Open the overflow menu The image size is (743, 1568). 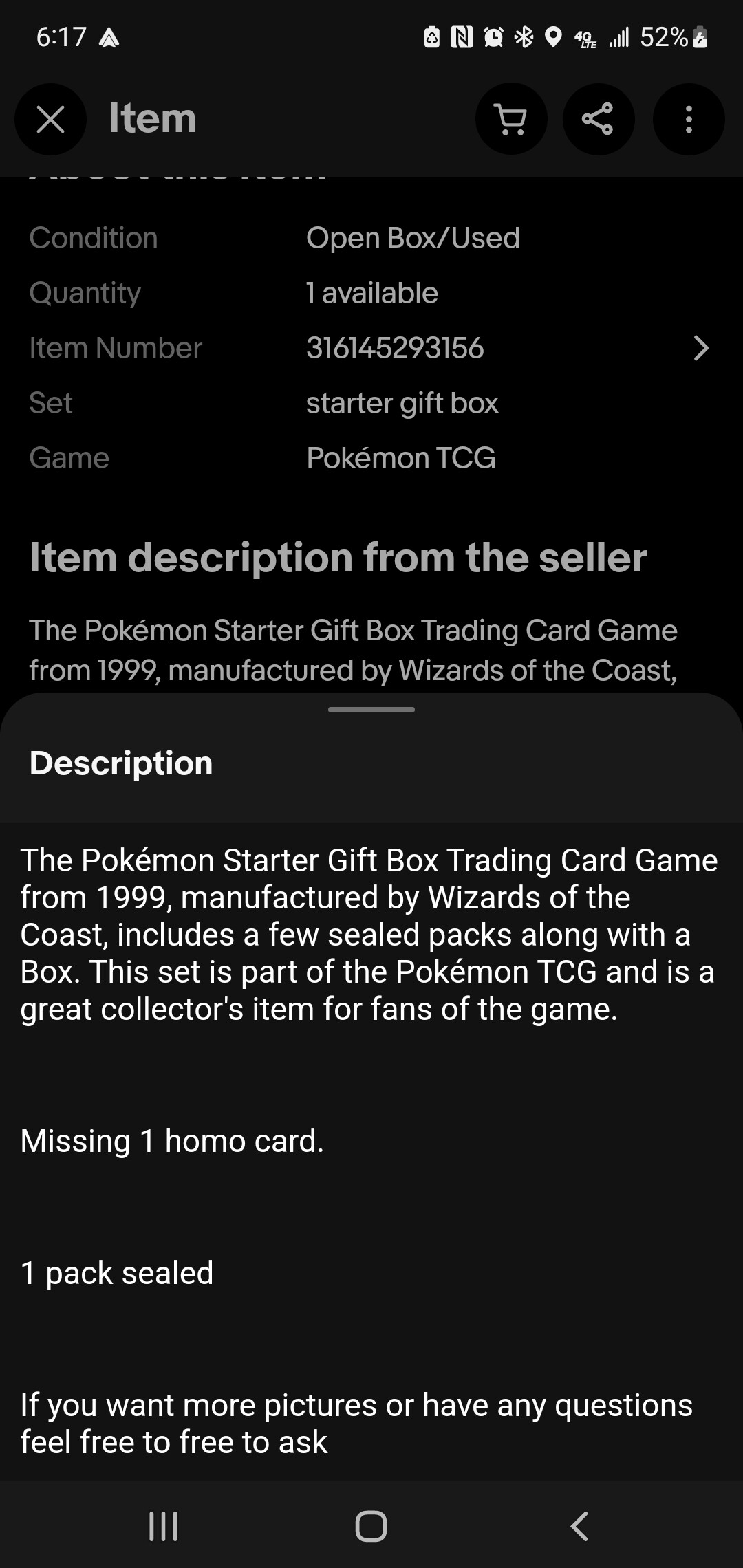(689, 119)
